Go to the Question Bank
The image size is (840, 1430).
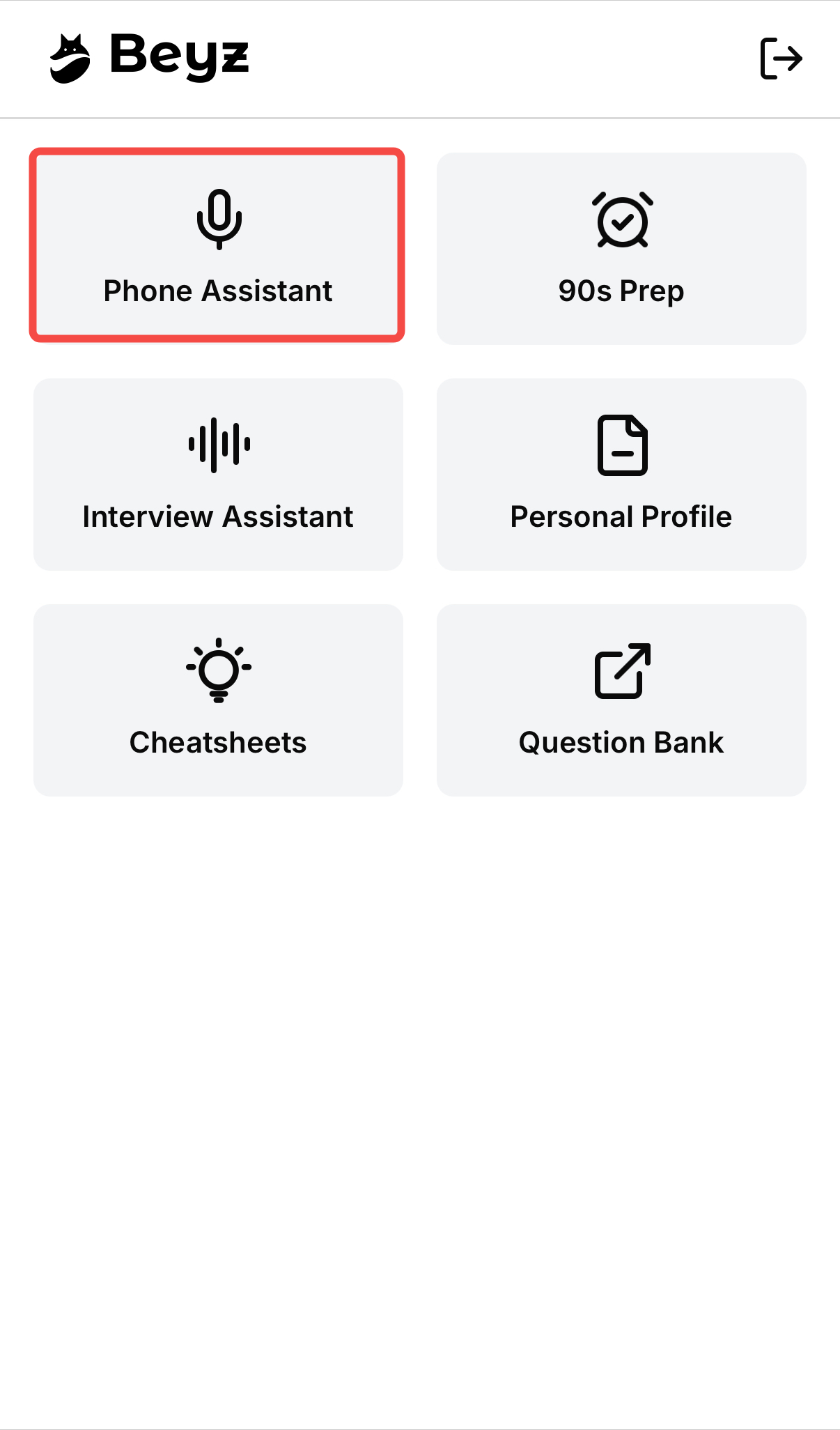621,700
